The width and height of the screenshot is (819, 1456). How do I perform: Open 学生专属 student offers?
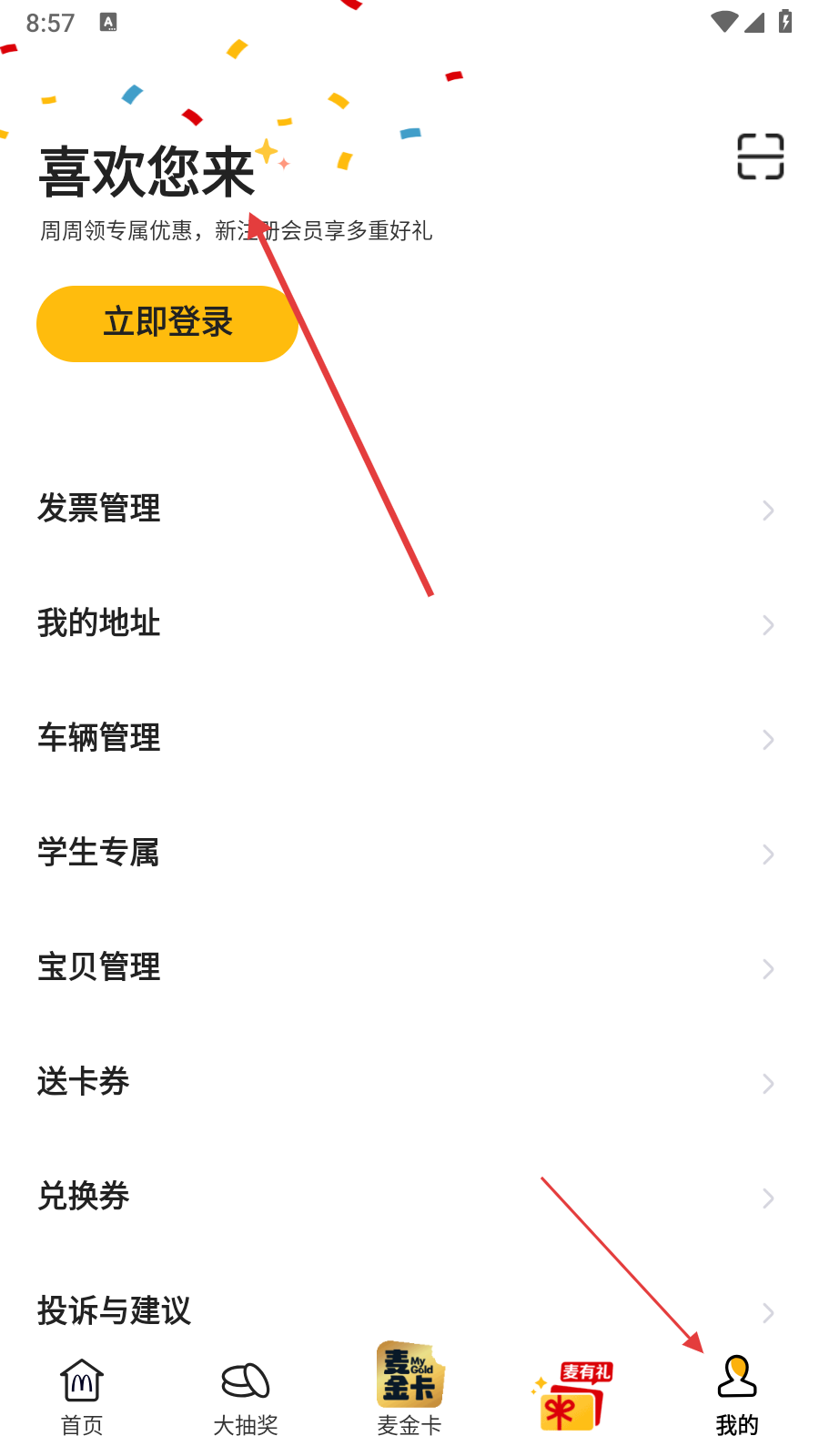405,853
